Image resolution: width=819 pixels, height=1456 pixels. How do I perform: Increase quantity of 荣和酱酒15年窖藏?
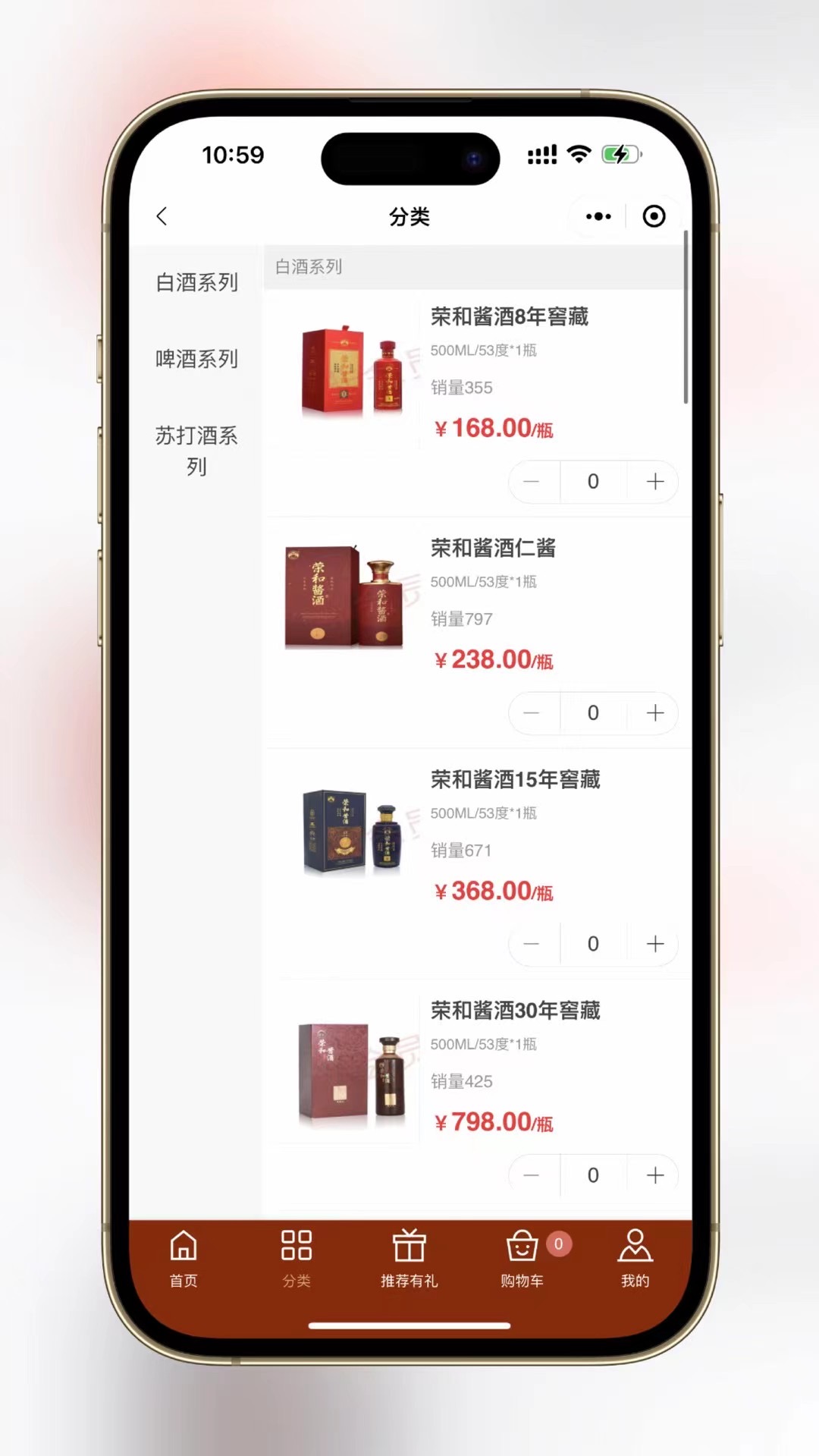[654, 943]
